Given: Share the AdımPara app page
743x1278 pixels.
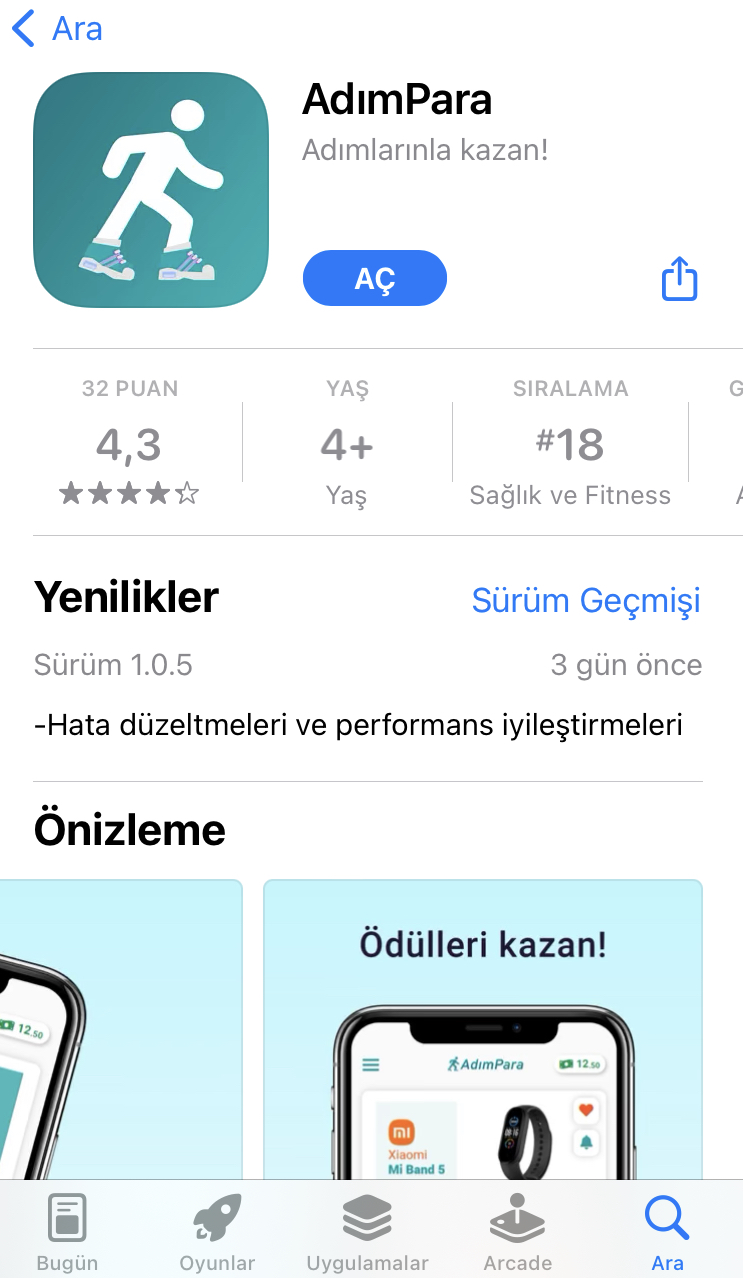Looking at the screenshot, I should 679,279.
